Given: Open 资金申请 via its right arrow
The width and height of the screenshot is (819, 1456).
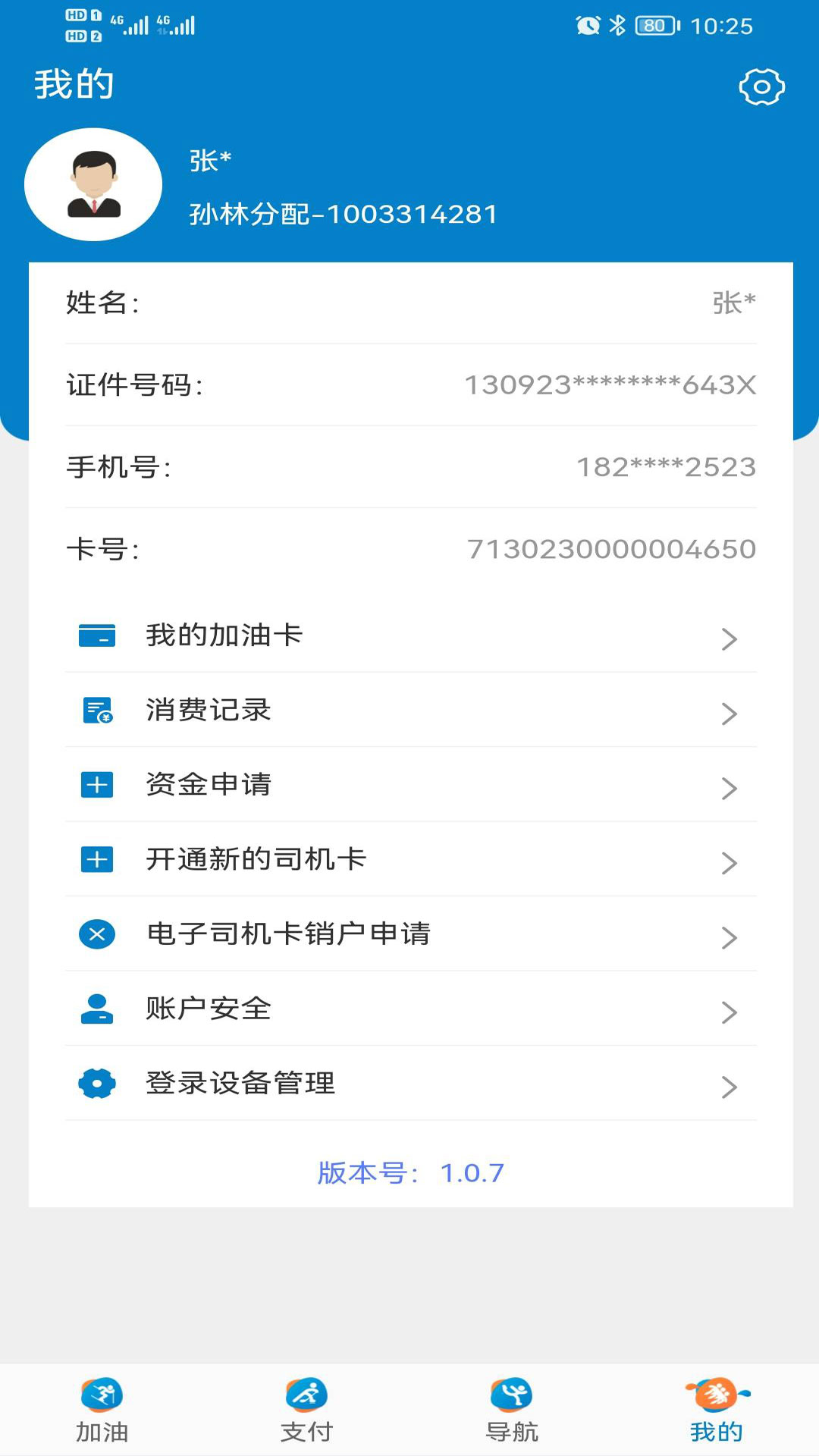Looking at the screenshot, I should 730,788.
